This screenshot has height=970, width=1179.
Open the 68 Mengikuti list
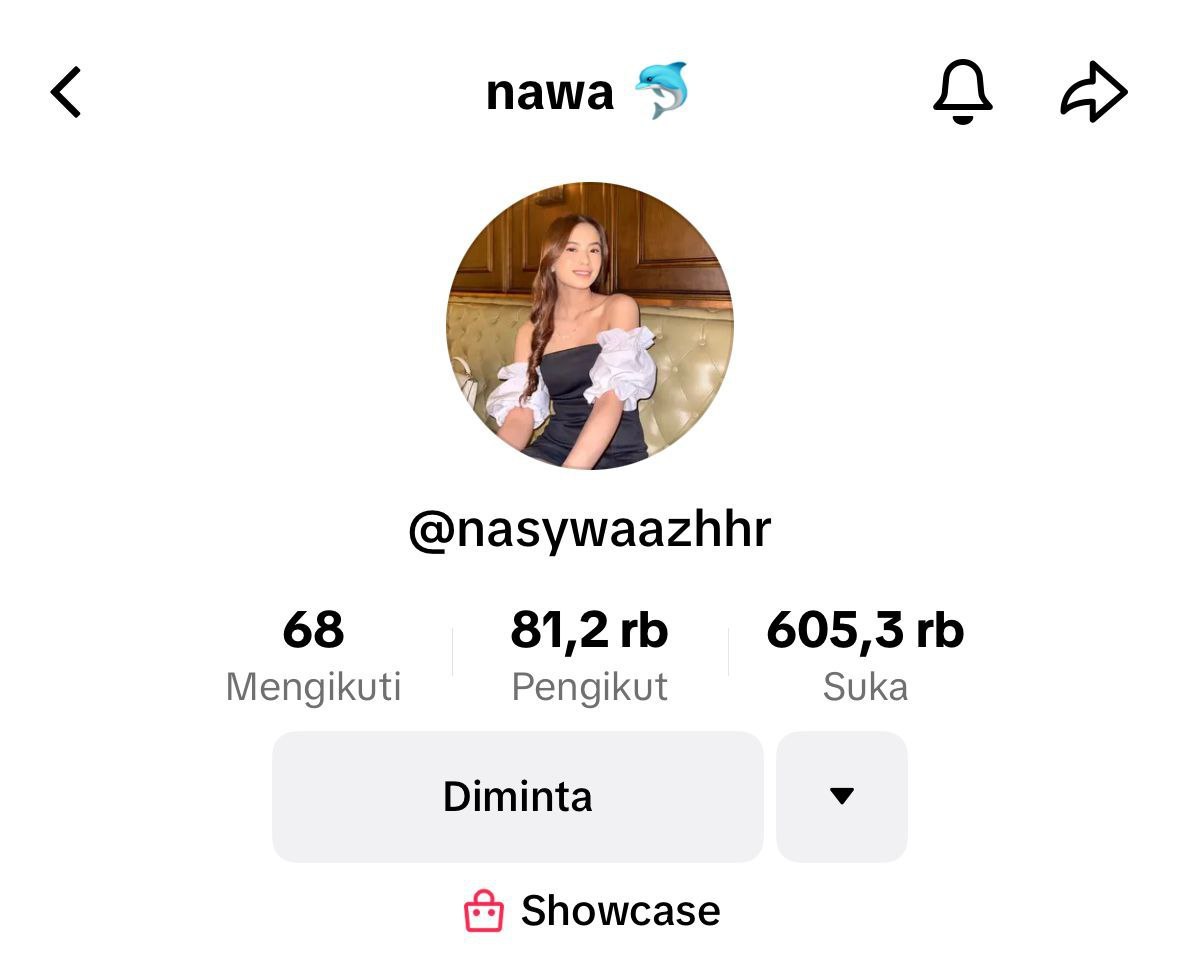click(313, 656)
